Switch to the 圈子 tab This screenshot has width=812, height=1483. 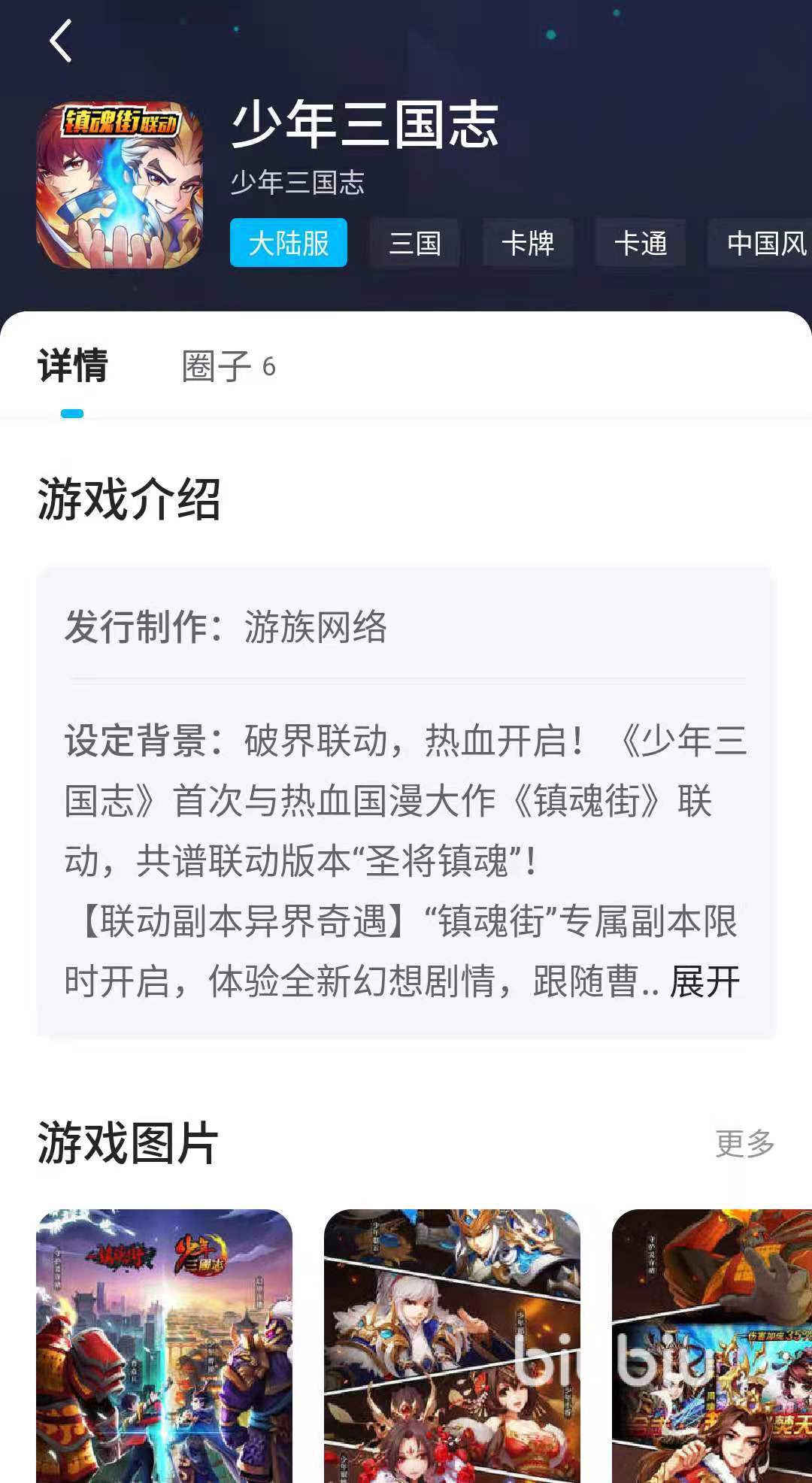(228, 367)
